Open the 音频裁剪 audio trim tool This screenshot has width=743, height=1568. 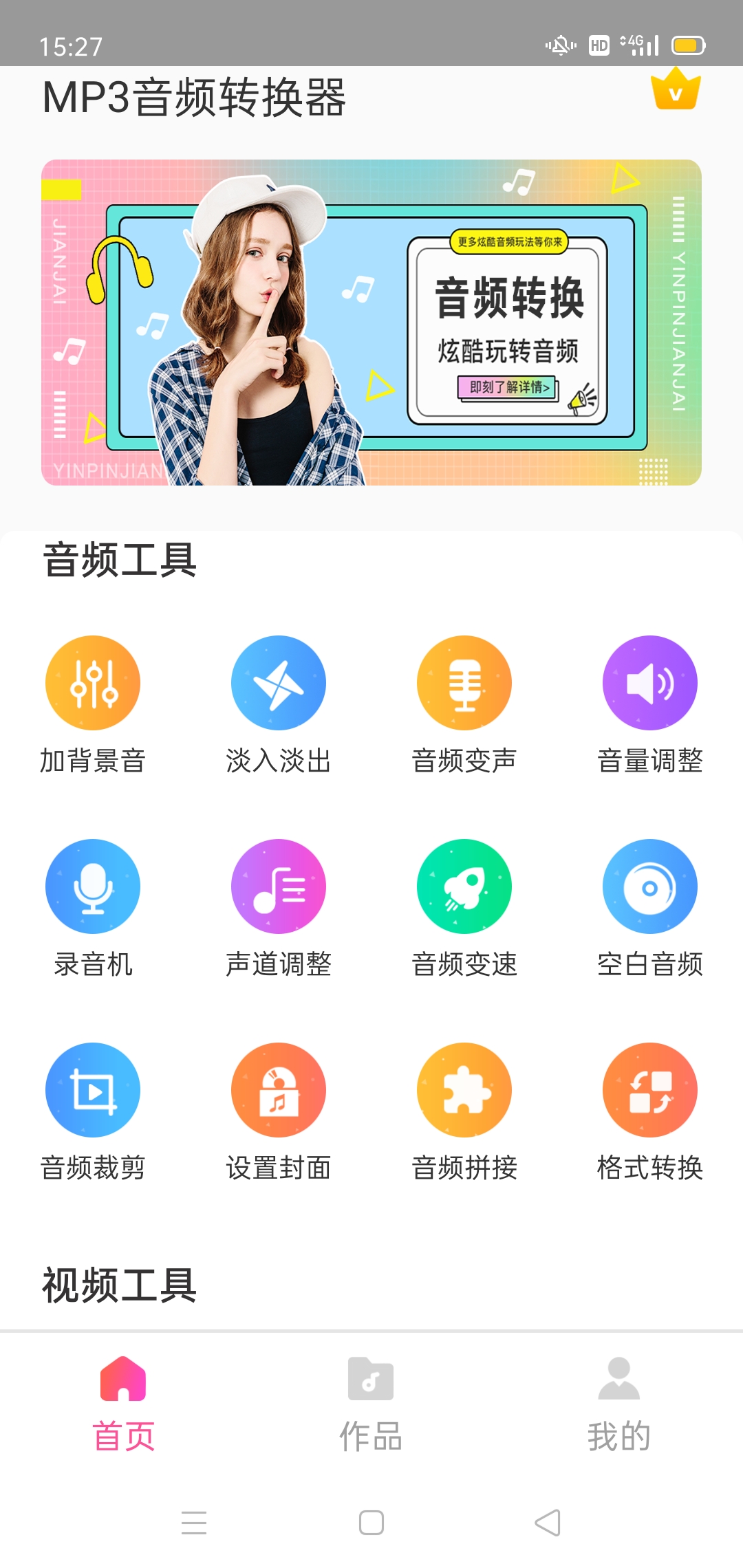pos(93,1090)
